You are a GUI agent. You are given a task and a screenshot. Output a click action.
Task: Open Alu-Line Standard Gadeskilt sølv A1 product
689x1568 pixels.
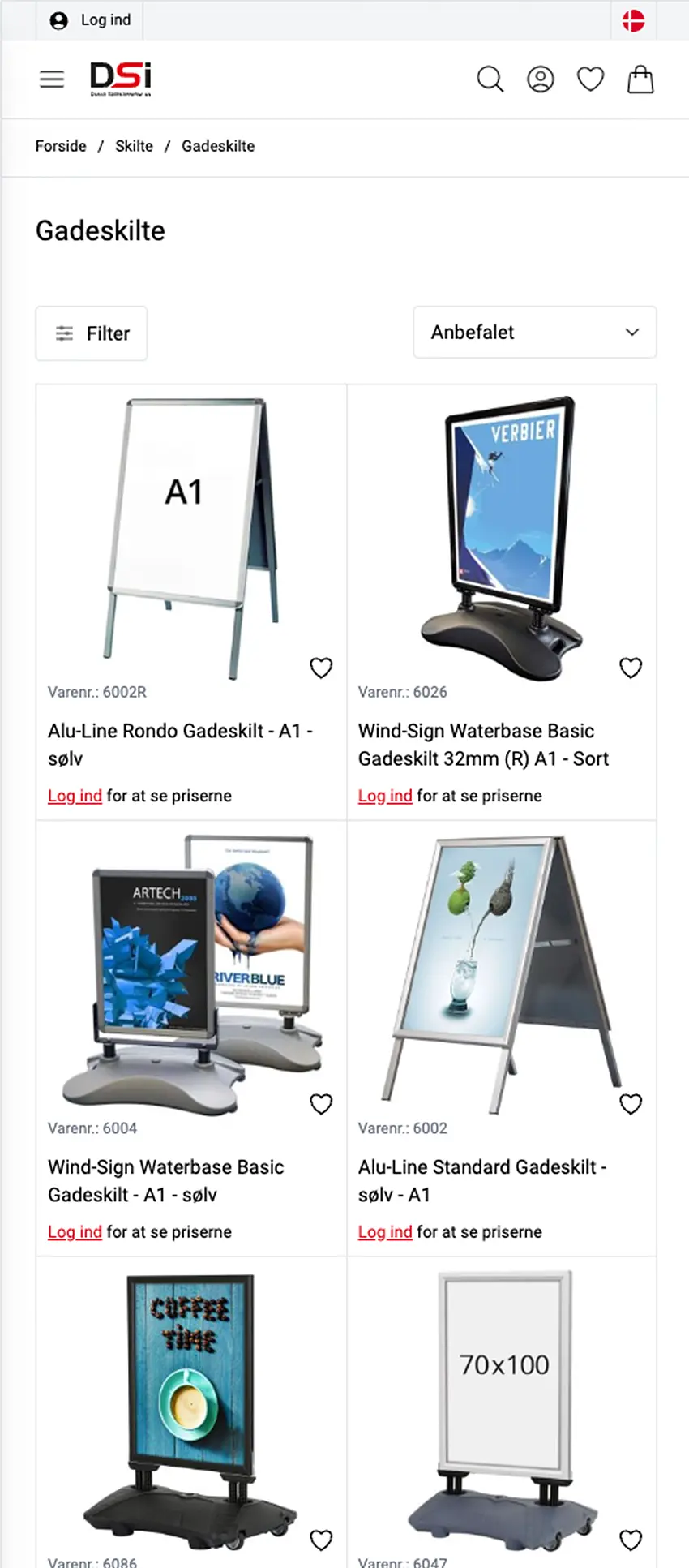482,1180
